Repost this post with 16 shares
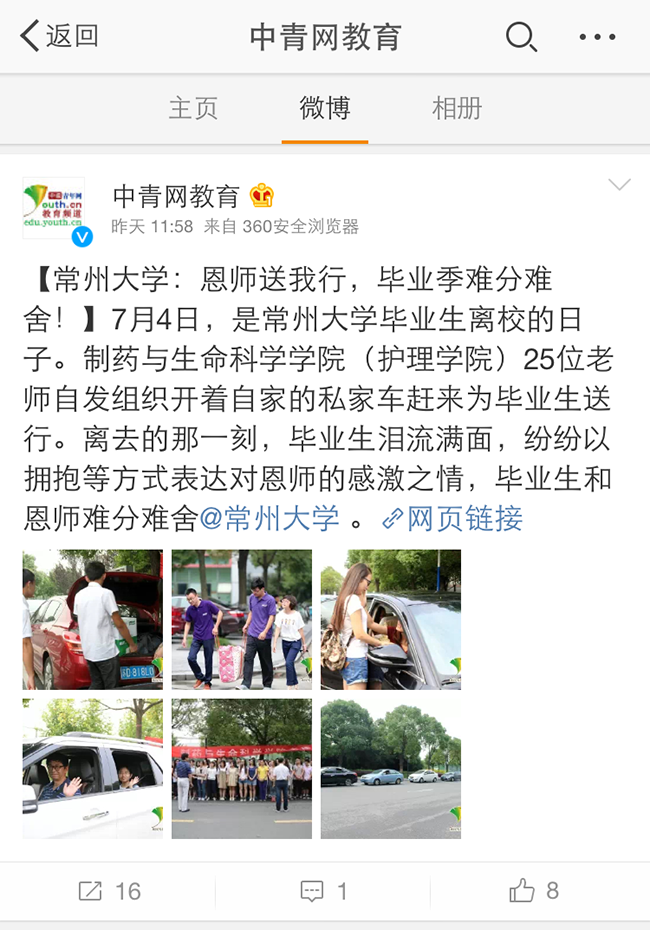 pos(110,891)
